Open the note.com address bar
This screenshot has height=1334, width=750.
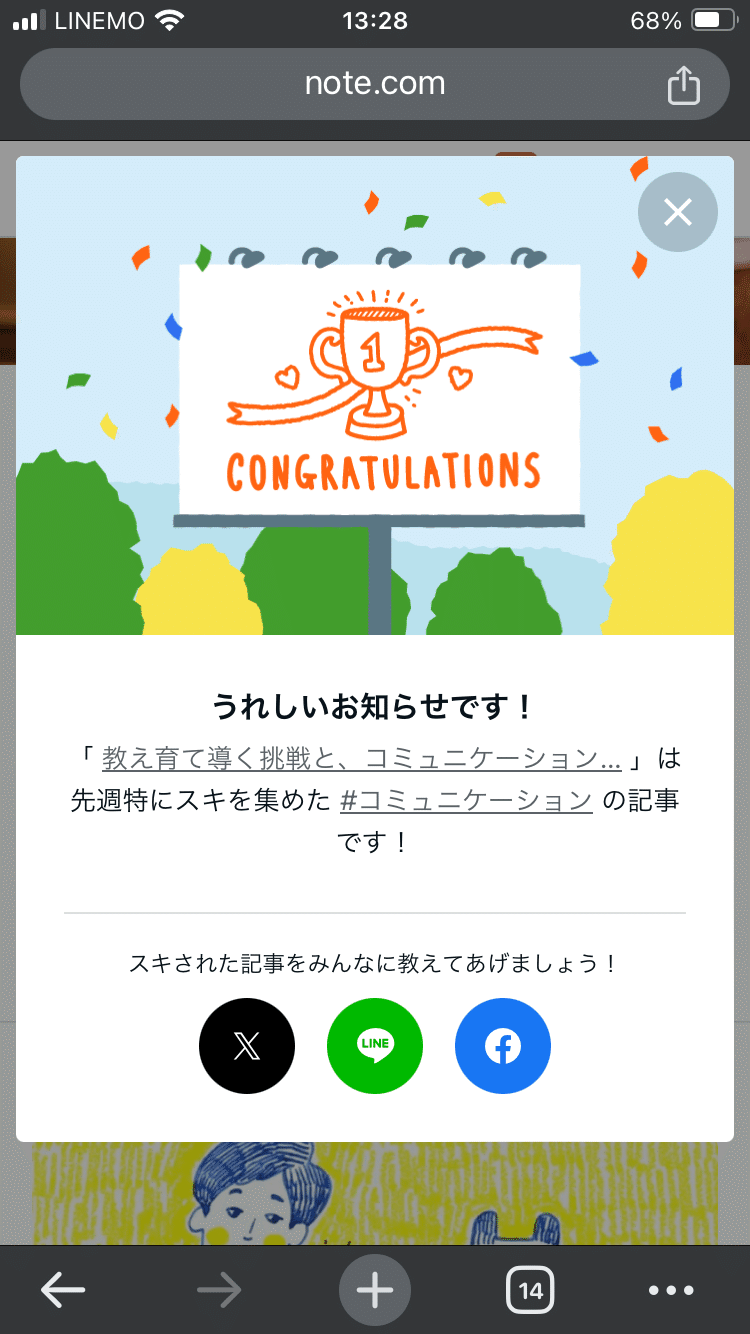(x=374, y=85)
